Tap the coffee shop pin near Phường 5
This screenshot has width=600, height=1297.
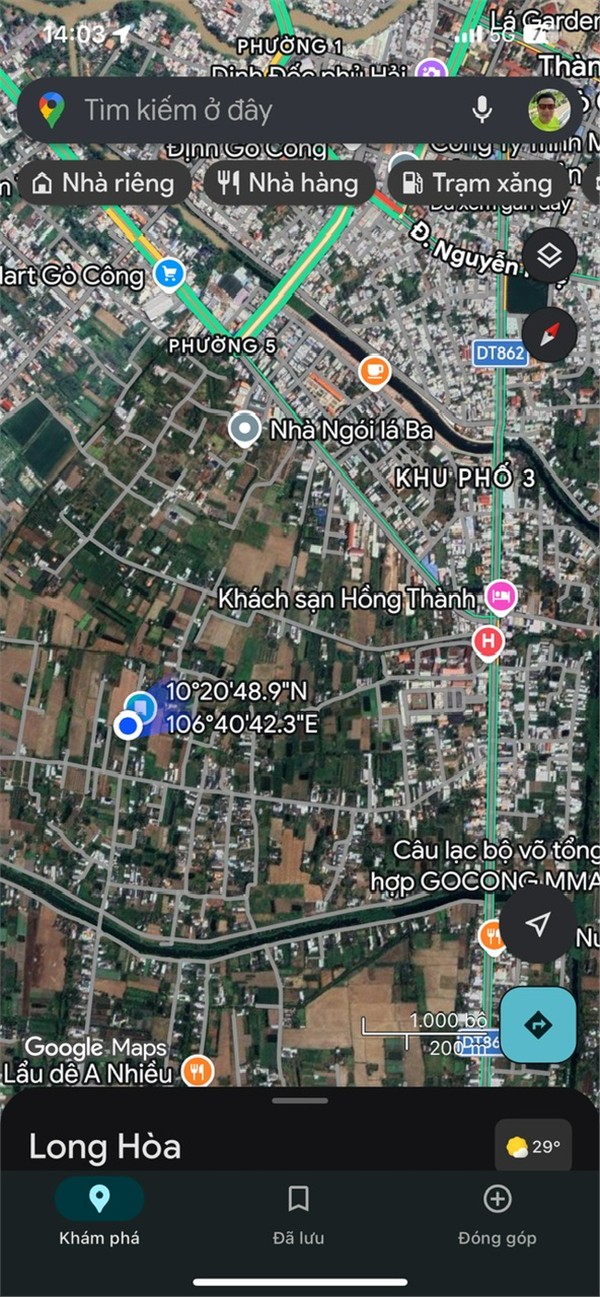pos(375,371)
